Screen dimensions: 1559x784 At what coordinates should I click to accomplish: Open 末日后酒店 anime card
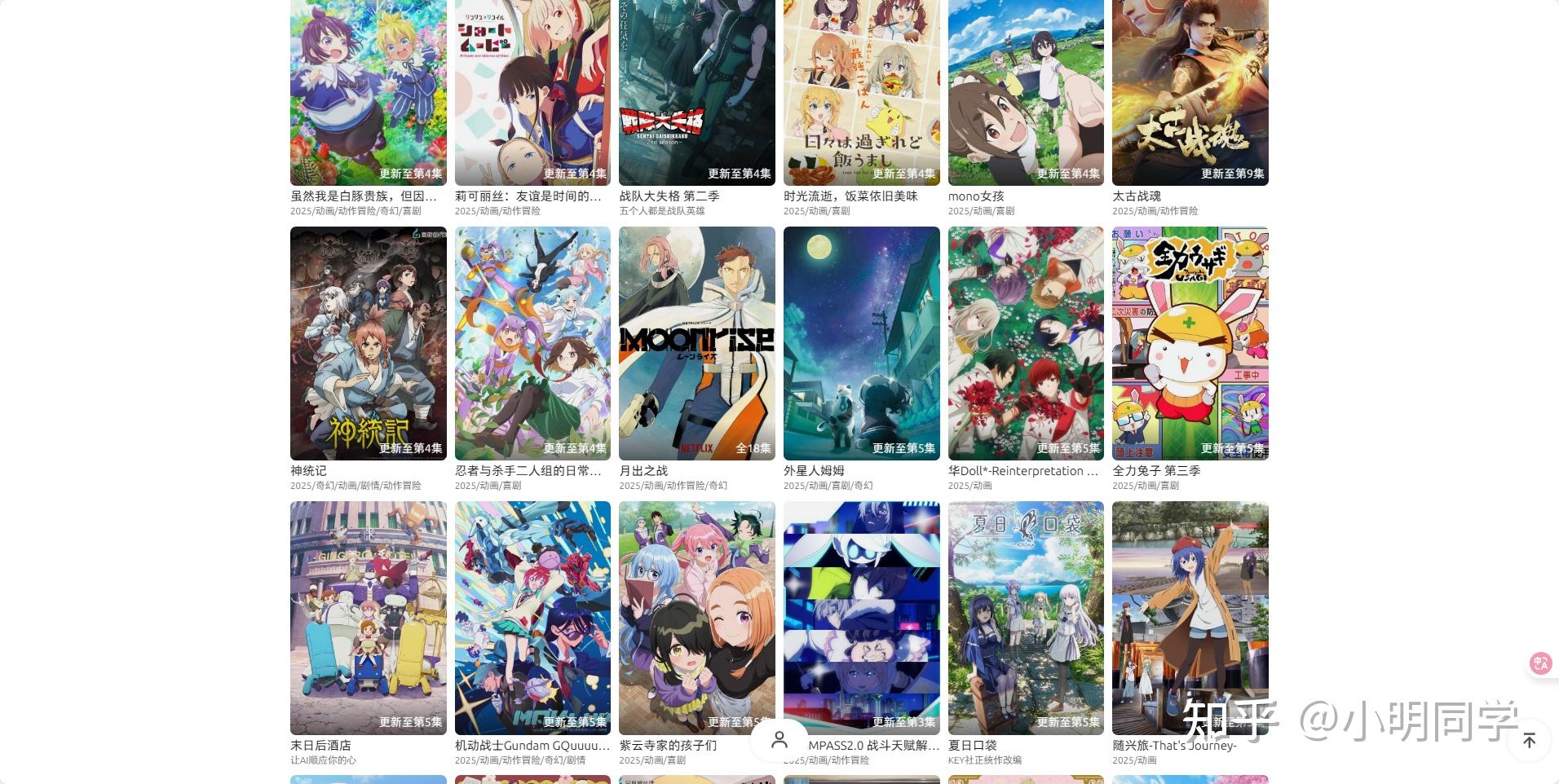click(368, 618)
